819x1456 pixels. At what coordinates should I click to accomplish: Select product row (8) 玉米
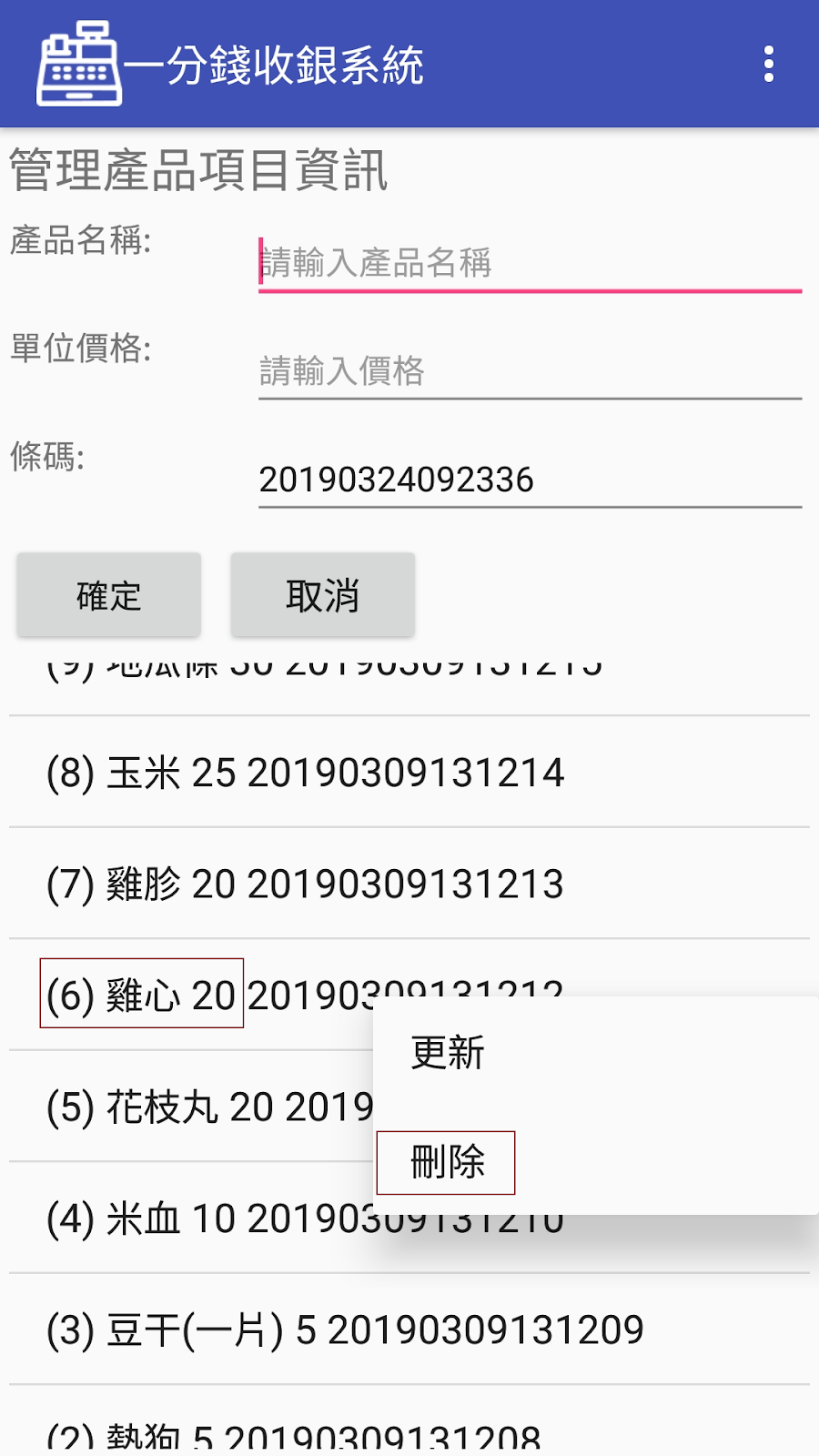click(409, 773)
